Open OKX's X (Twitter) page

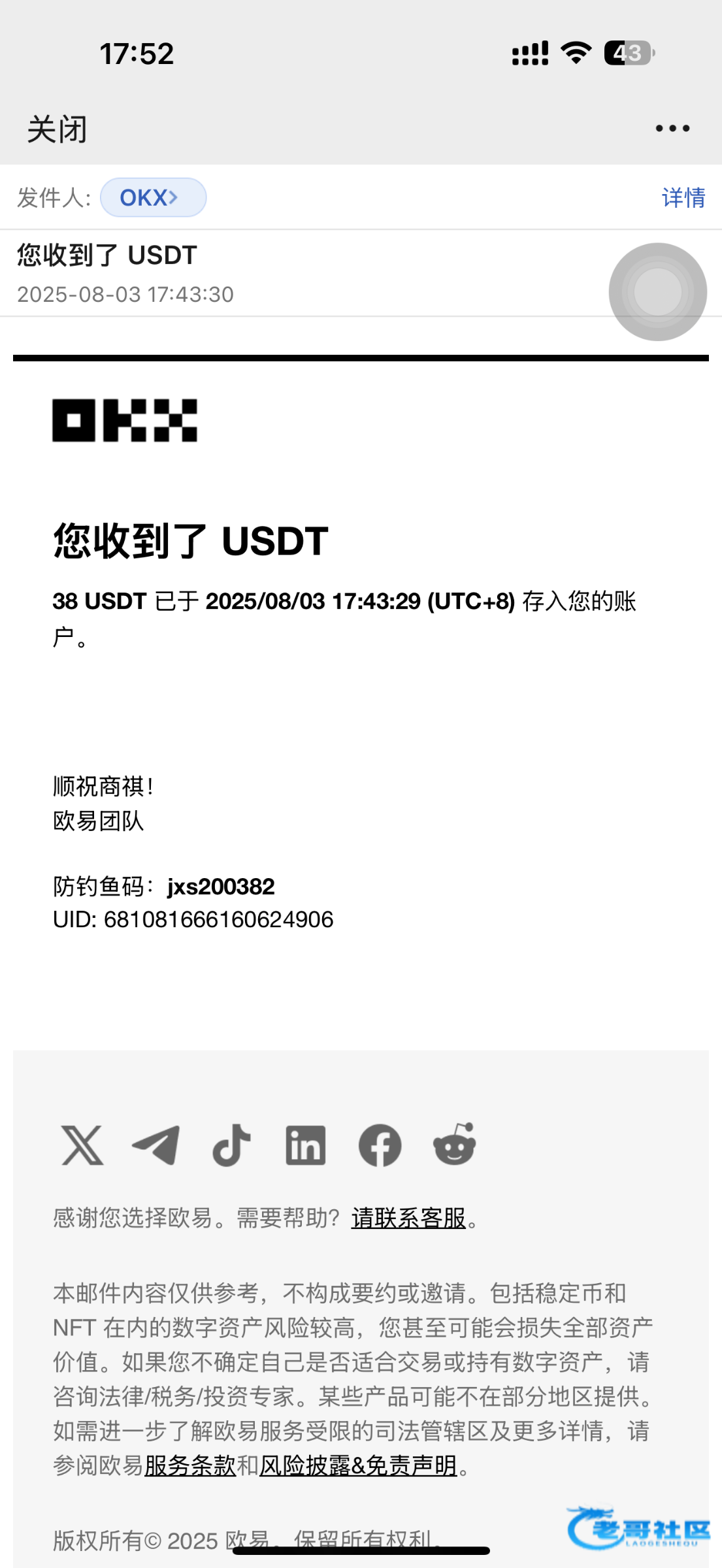(82, 1145)
